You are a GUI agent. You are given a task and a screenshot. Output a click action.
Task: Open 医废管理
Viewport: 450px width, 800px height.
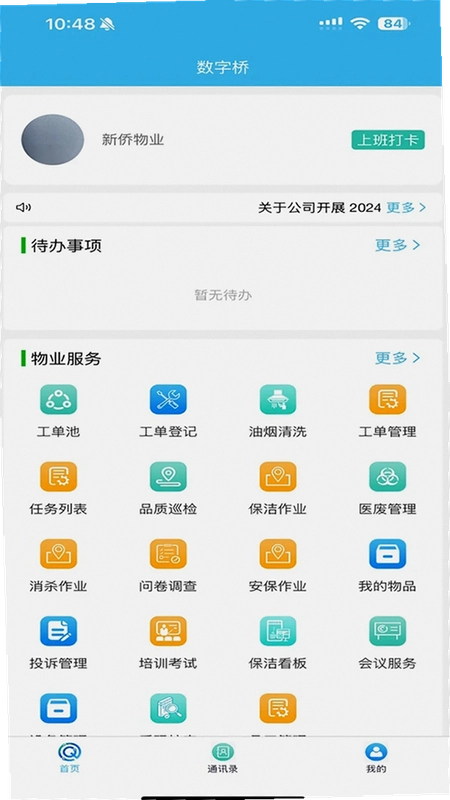tap(387, 488)
